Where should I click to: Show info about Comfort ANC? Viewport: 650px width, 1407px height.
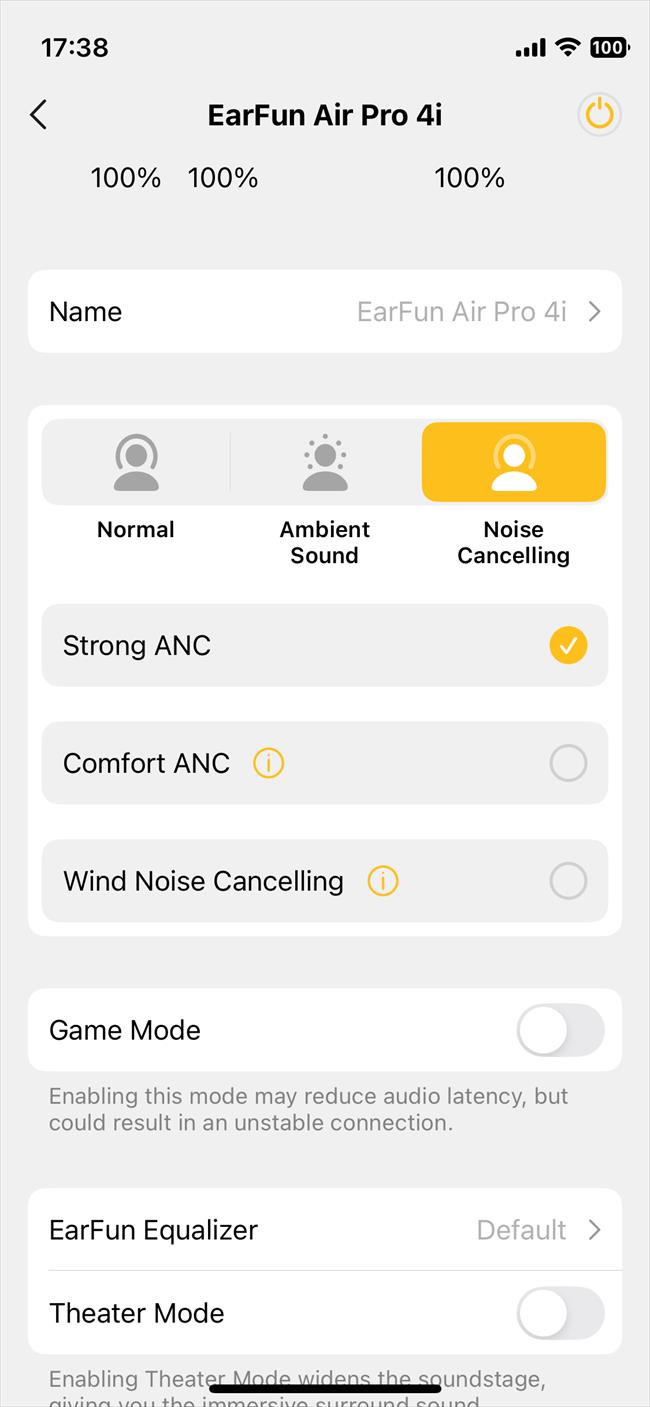tap(268, 764)
